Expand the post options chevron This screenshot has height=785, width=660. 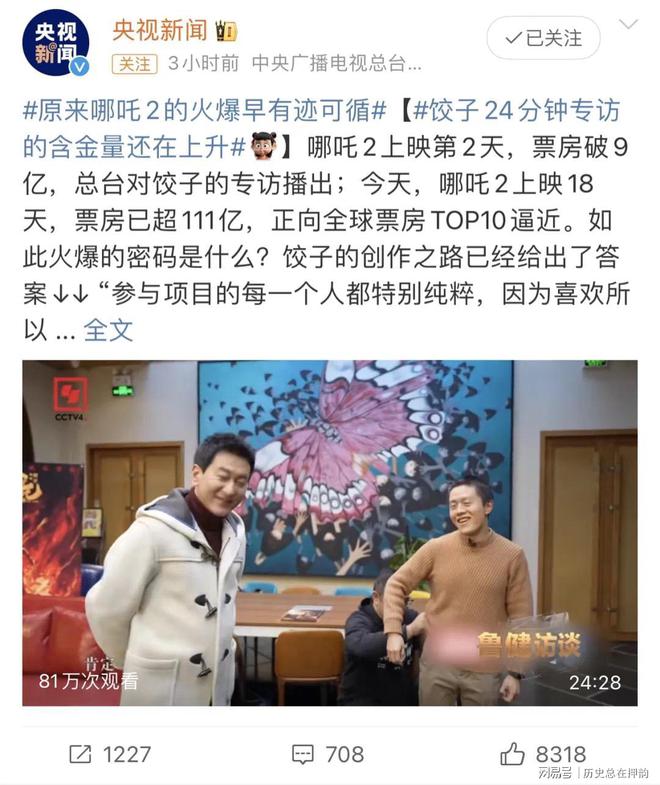point(628,24)
